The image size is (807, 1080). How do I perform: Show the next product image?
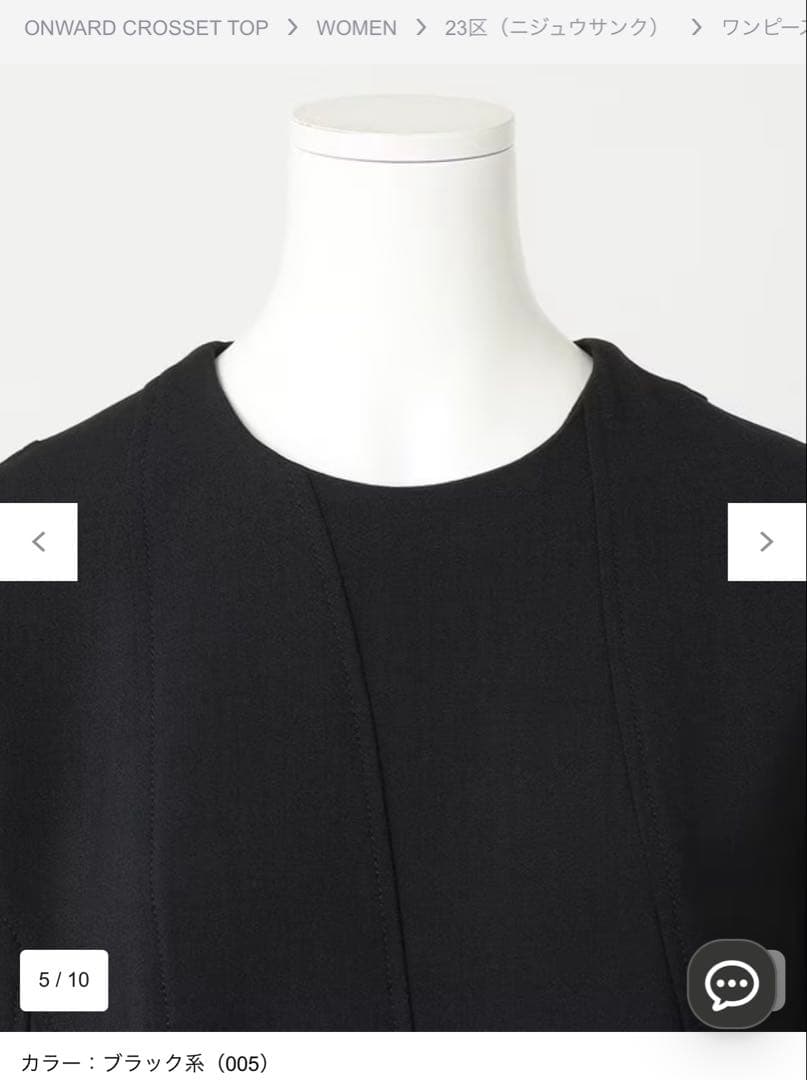tap(766, 542)
